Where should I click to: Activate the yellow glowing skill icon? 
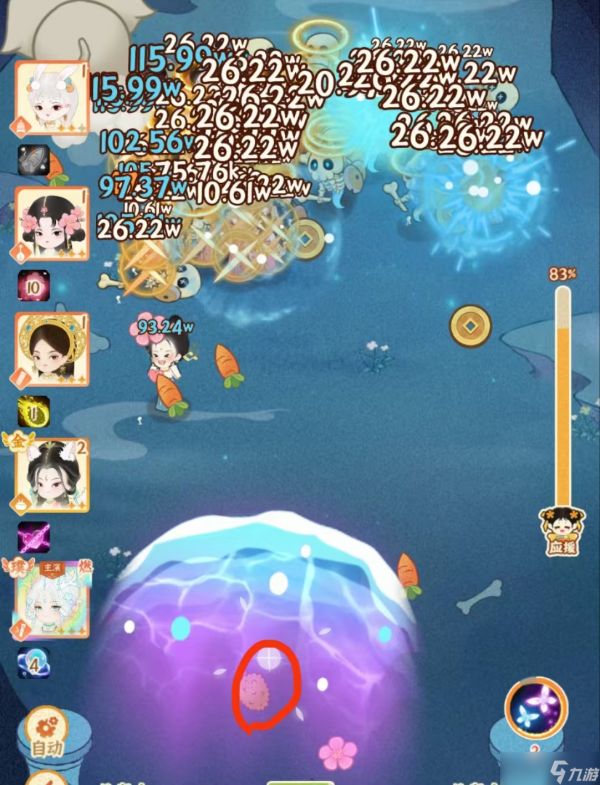(32, 412)
